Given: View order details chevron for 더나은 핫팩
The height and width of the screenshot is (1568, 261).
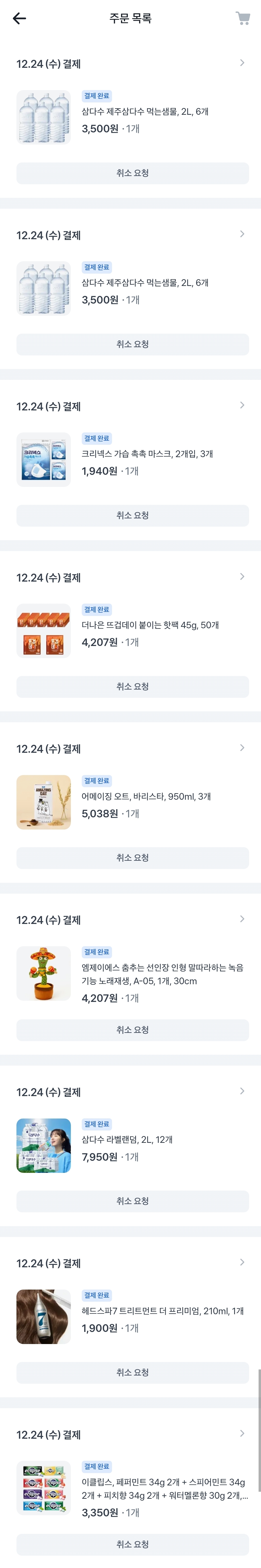Looking at the screenshot, I should pos(242,576).
